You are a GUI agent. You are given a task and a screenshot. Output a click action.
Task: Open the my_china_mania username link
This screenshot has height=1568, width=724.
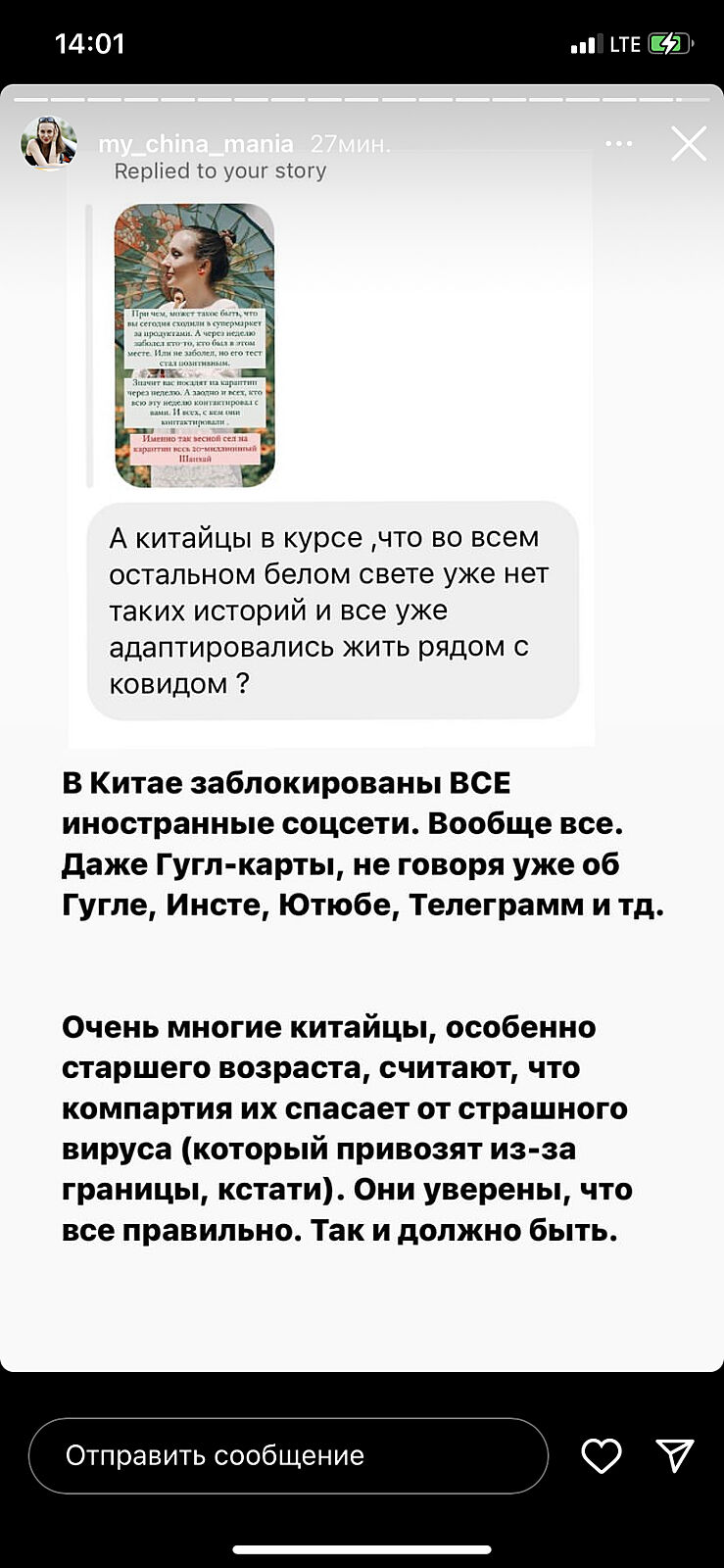click(x=196, y=144)
